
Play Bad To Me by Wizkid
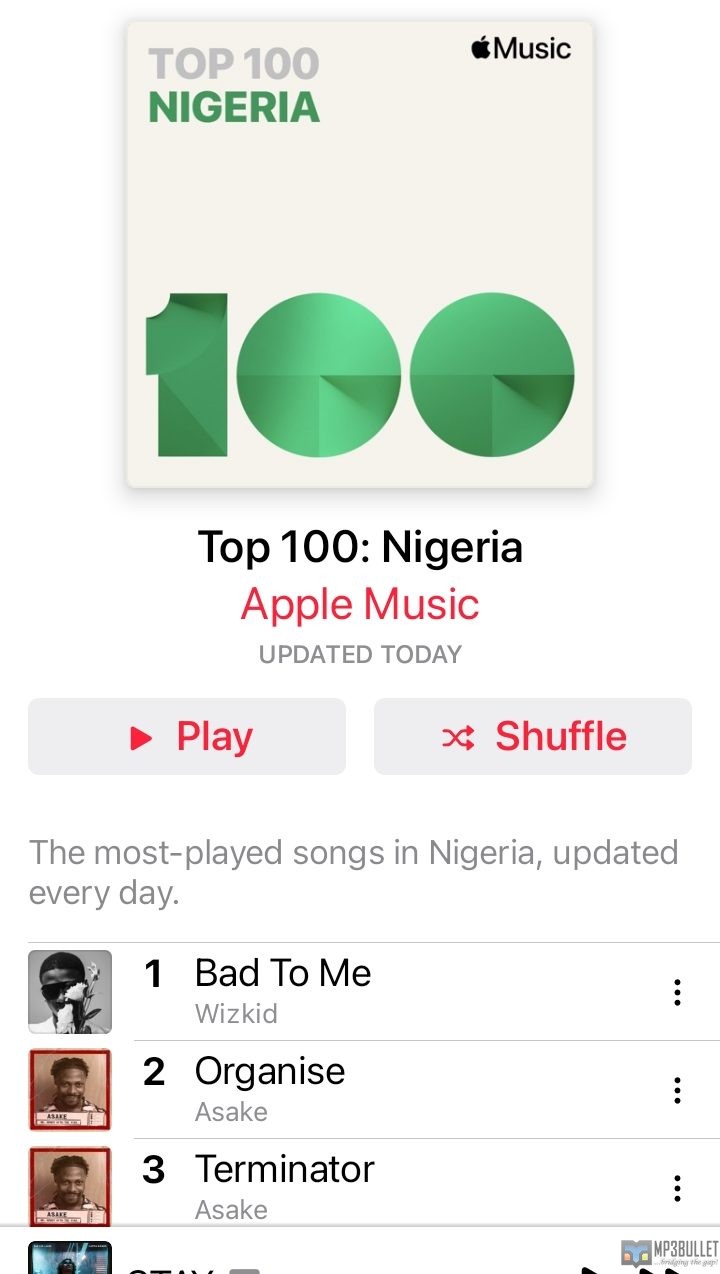(x=283, y=974)
